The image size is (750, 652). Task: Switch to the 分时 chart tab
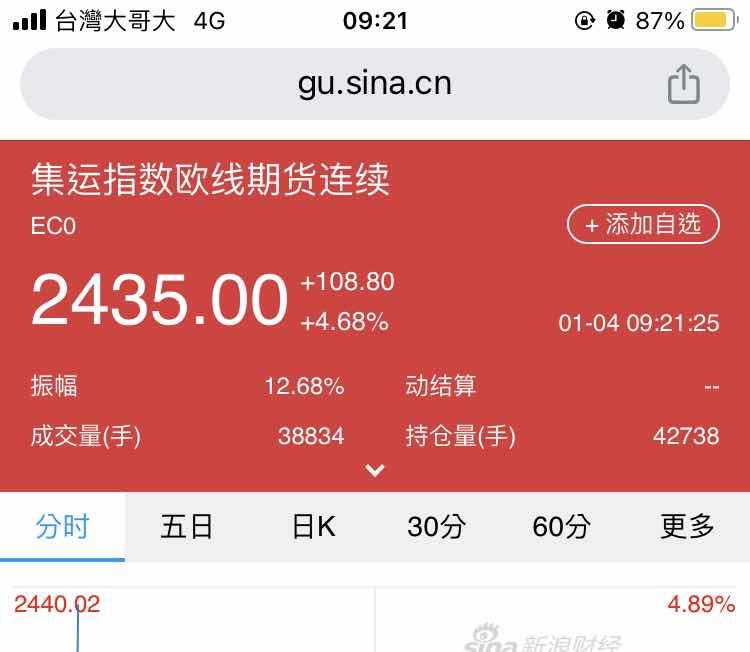(x=62, y=526)
